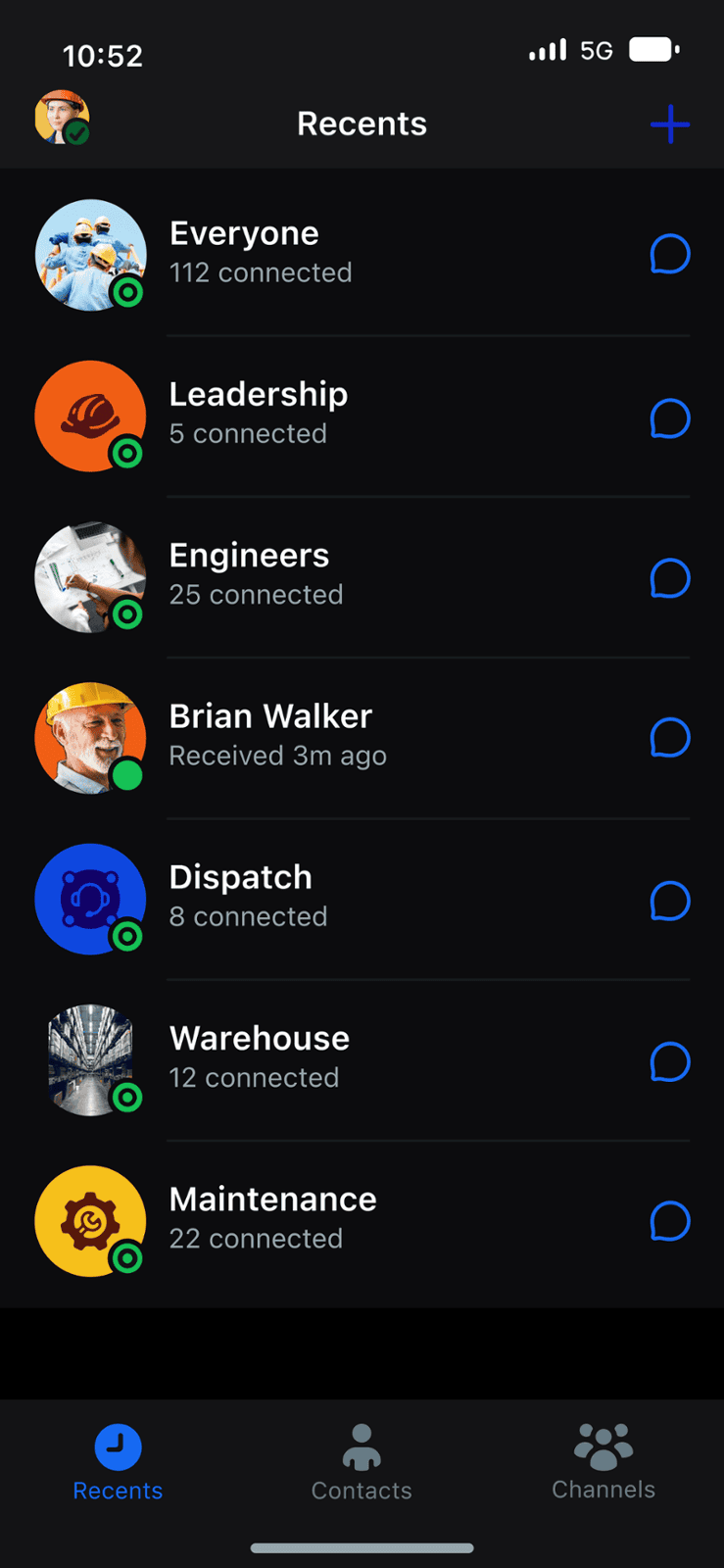Tap the plus icon to add new
The width and height of the screenshot is (724, 1568).
pyautogui.click(x=670, y=124)
